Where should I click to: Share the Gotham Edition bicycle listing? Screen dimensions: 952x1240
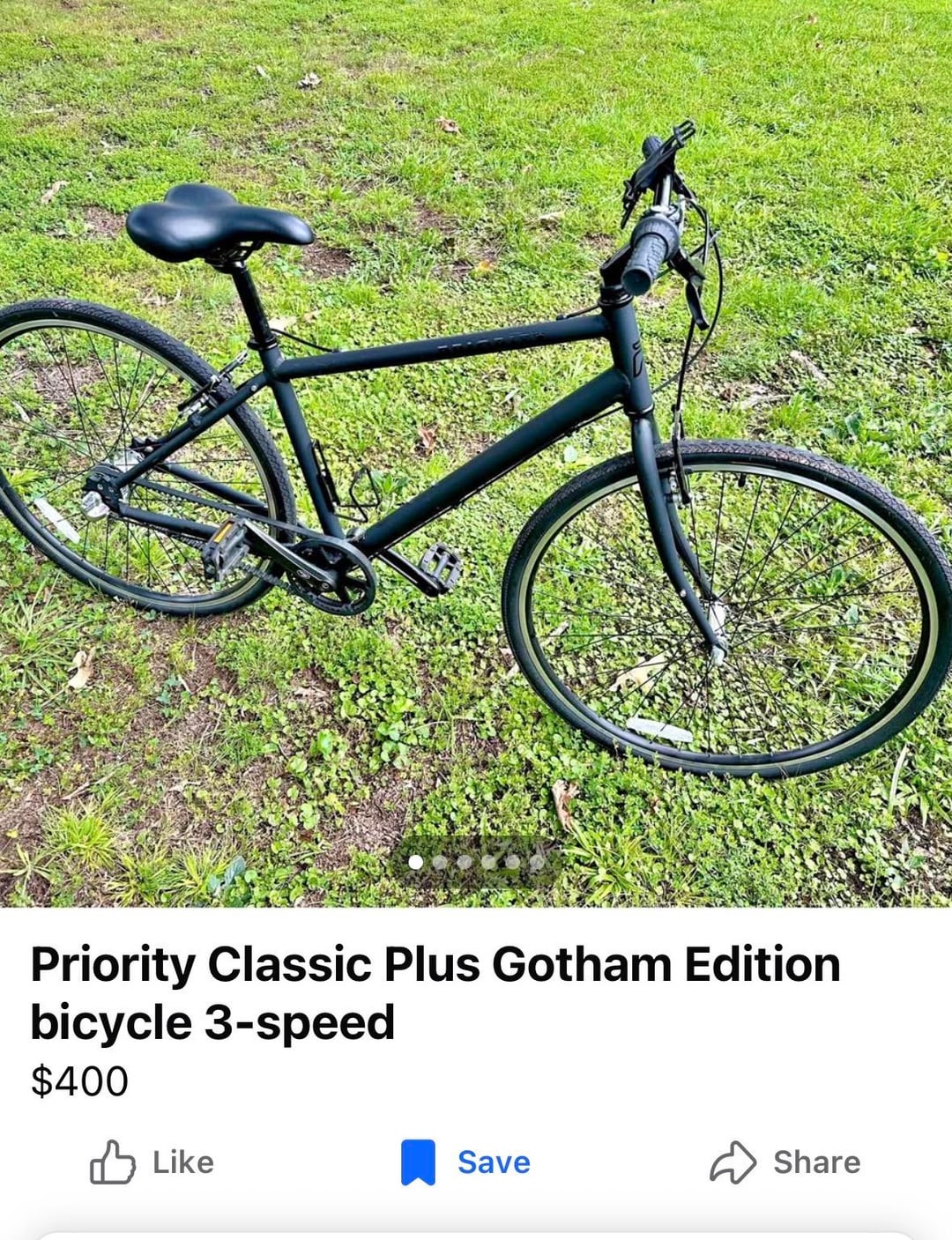pos(785,1162)
